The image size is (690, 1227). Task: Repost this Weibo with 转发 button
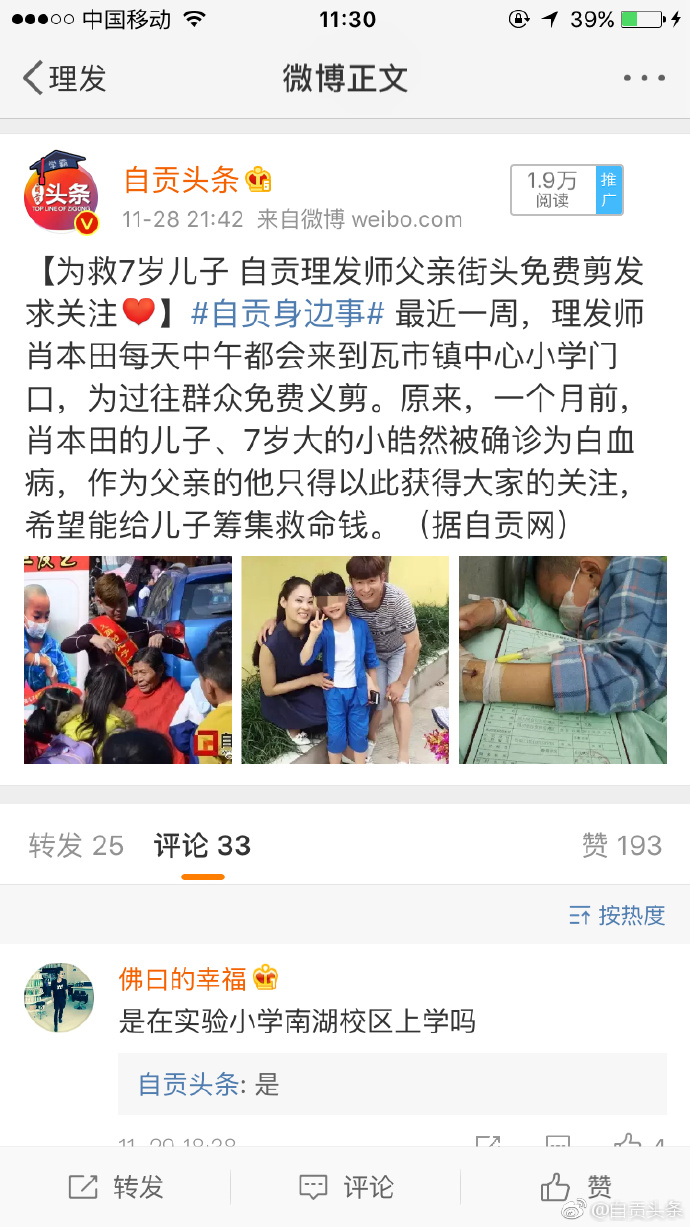click(115, 1187)
